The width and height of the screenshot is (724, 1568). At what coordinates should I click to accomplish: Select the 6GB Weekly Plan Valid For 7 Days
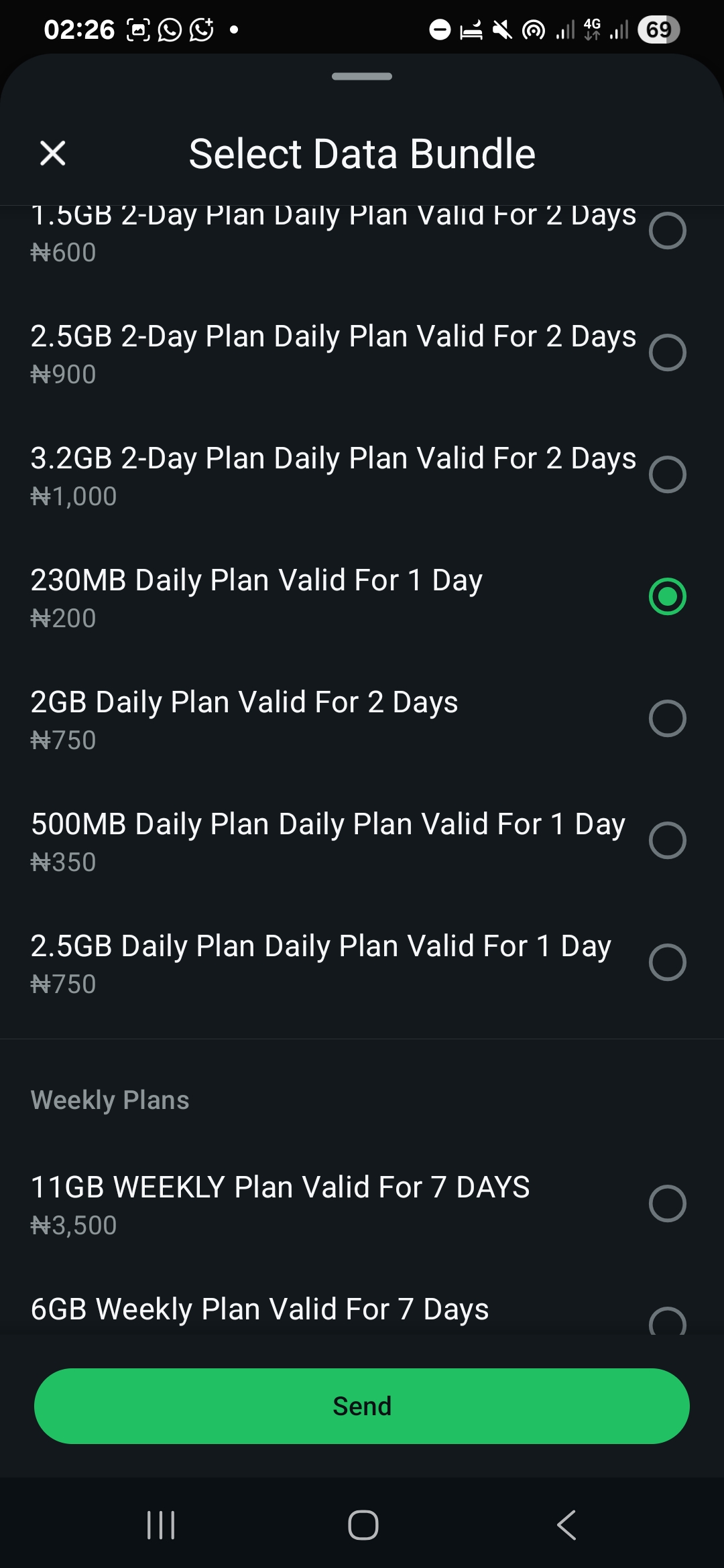tap(667, 1321)
